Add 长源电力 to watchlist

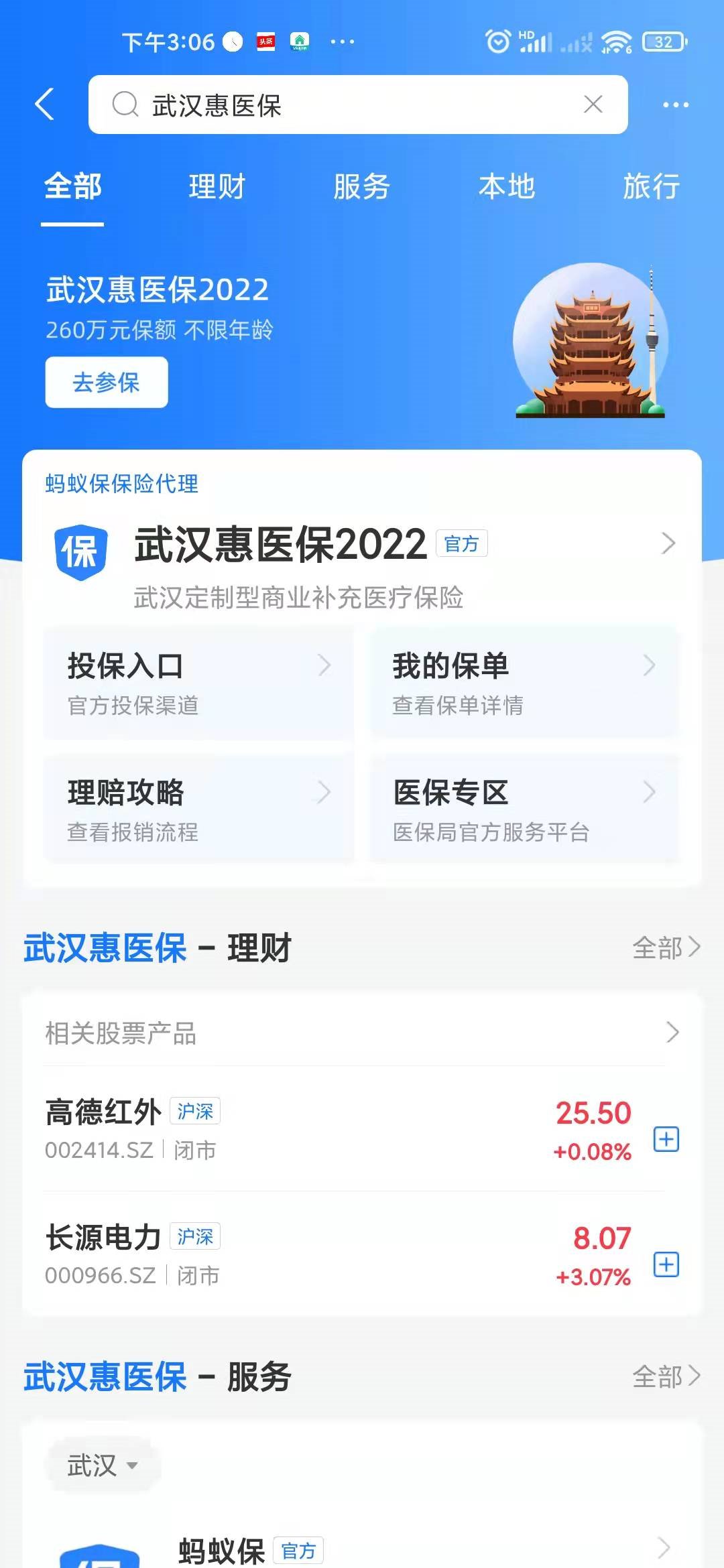tap(666, 1264)
